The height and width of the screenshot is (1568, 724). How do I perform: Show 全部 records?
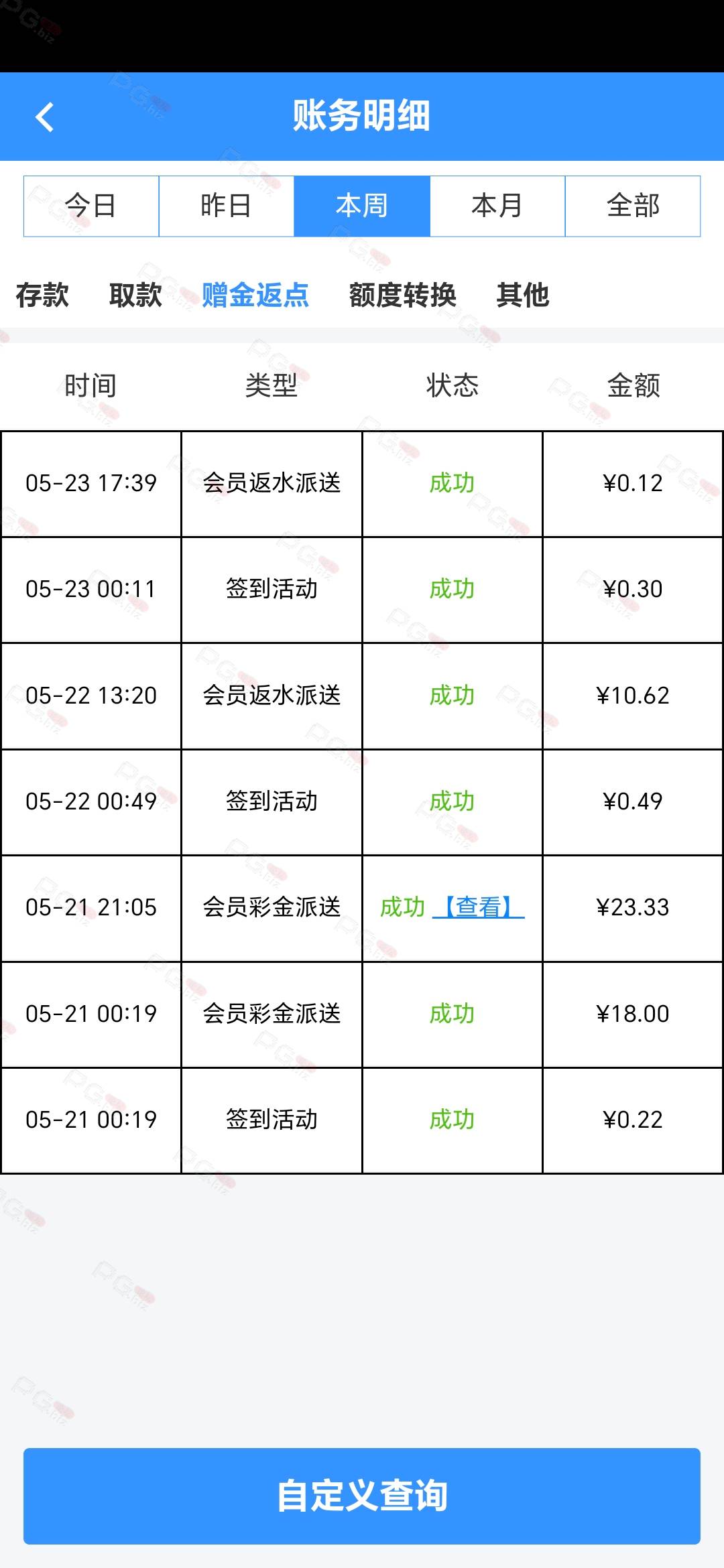633,206
